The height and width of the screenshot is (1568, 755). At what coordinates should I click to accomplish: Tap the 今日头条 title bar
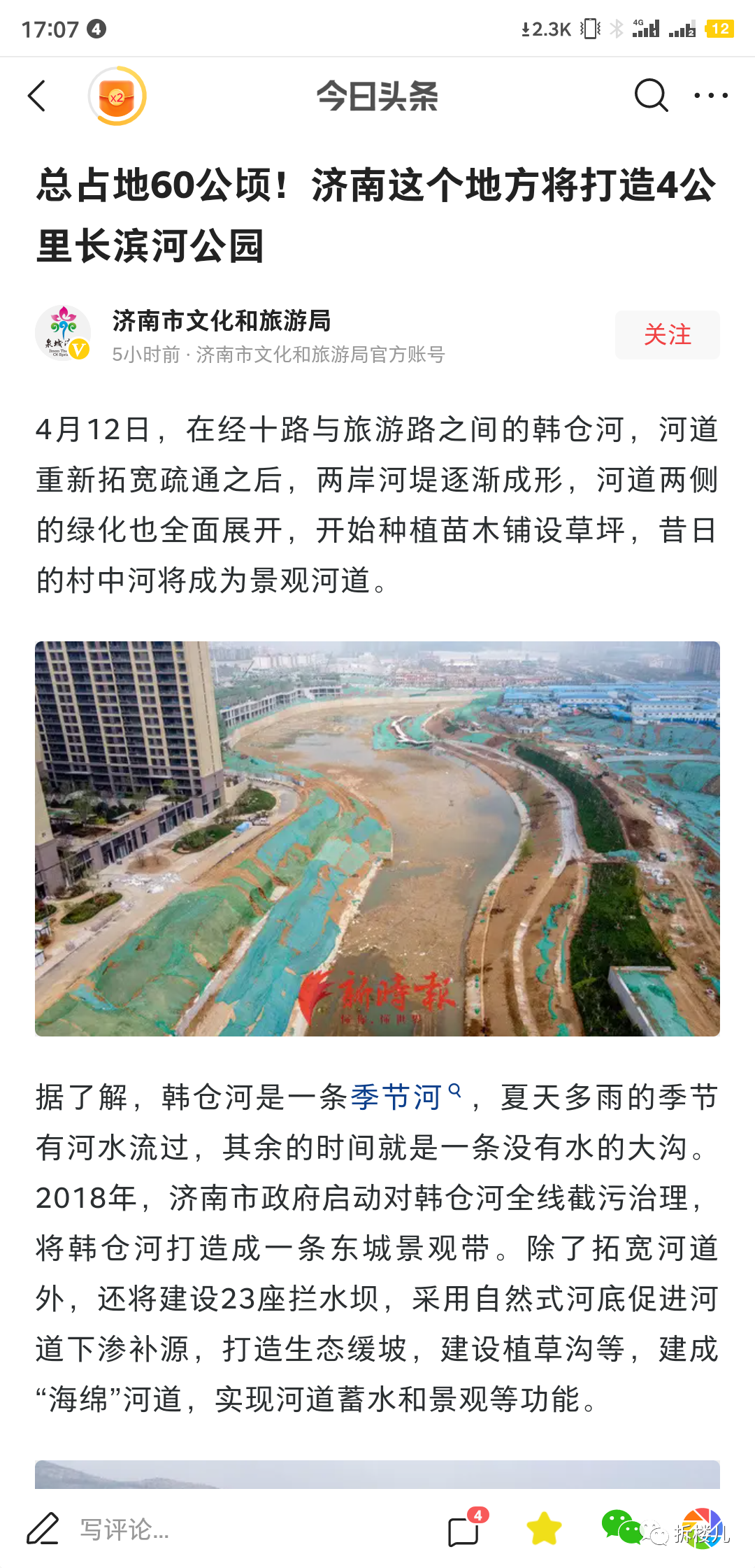[377, 98]
